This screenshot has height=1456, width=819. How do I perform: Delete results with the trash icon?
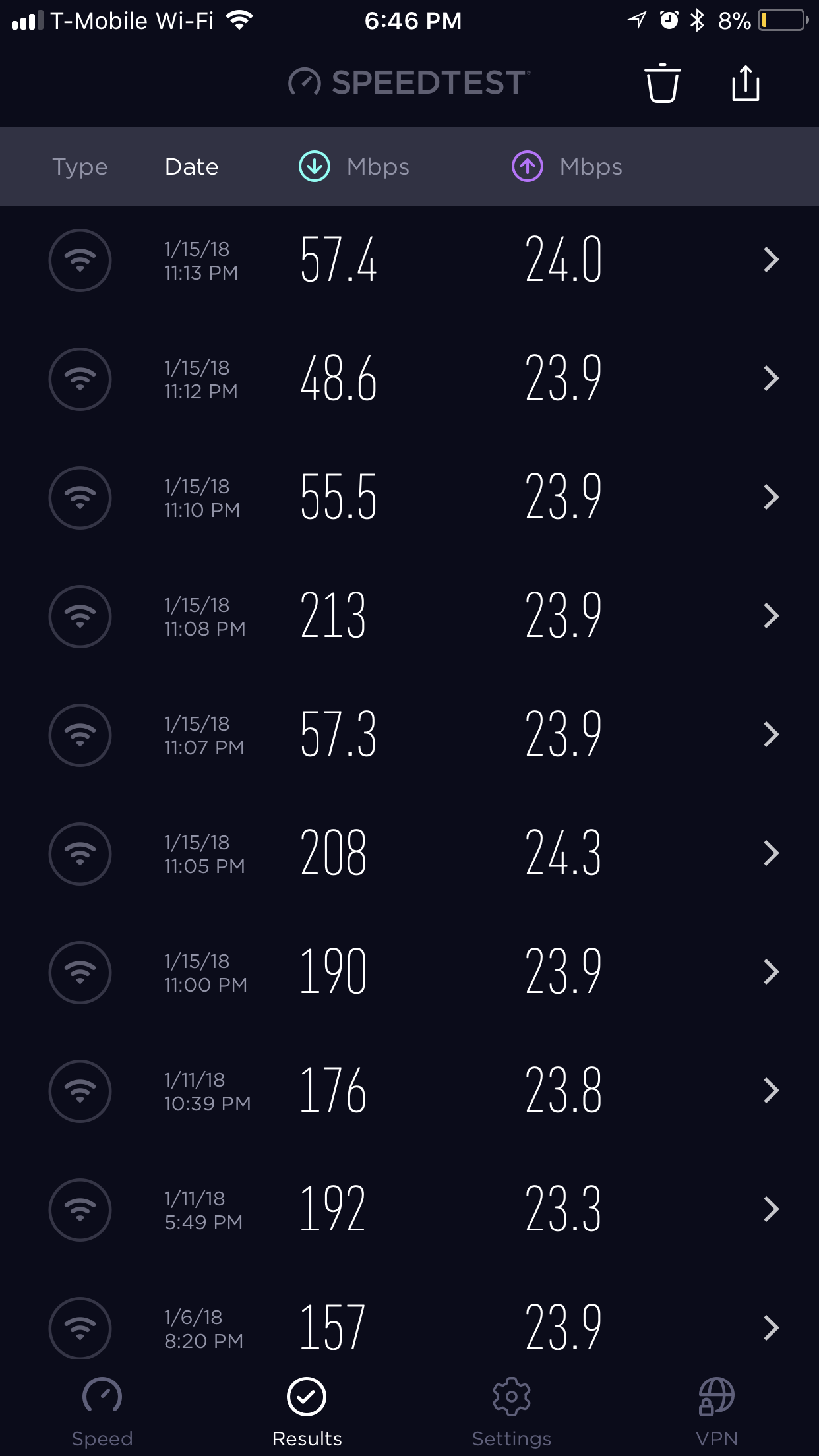click(x=662, y=83)
